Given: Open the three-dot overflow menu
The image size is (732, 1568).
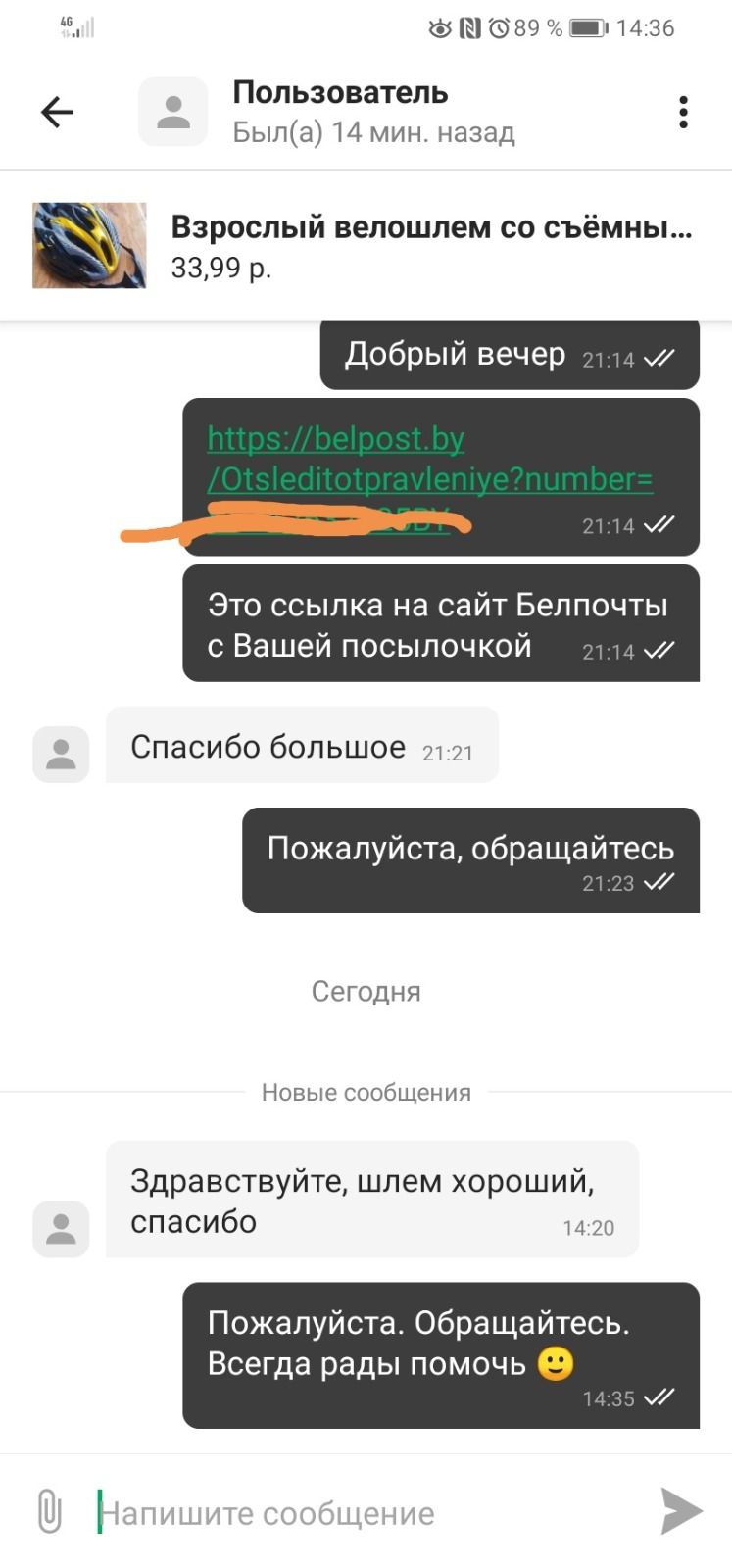Looking at the screenshot, I should click(x=683, y=113).
